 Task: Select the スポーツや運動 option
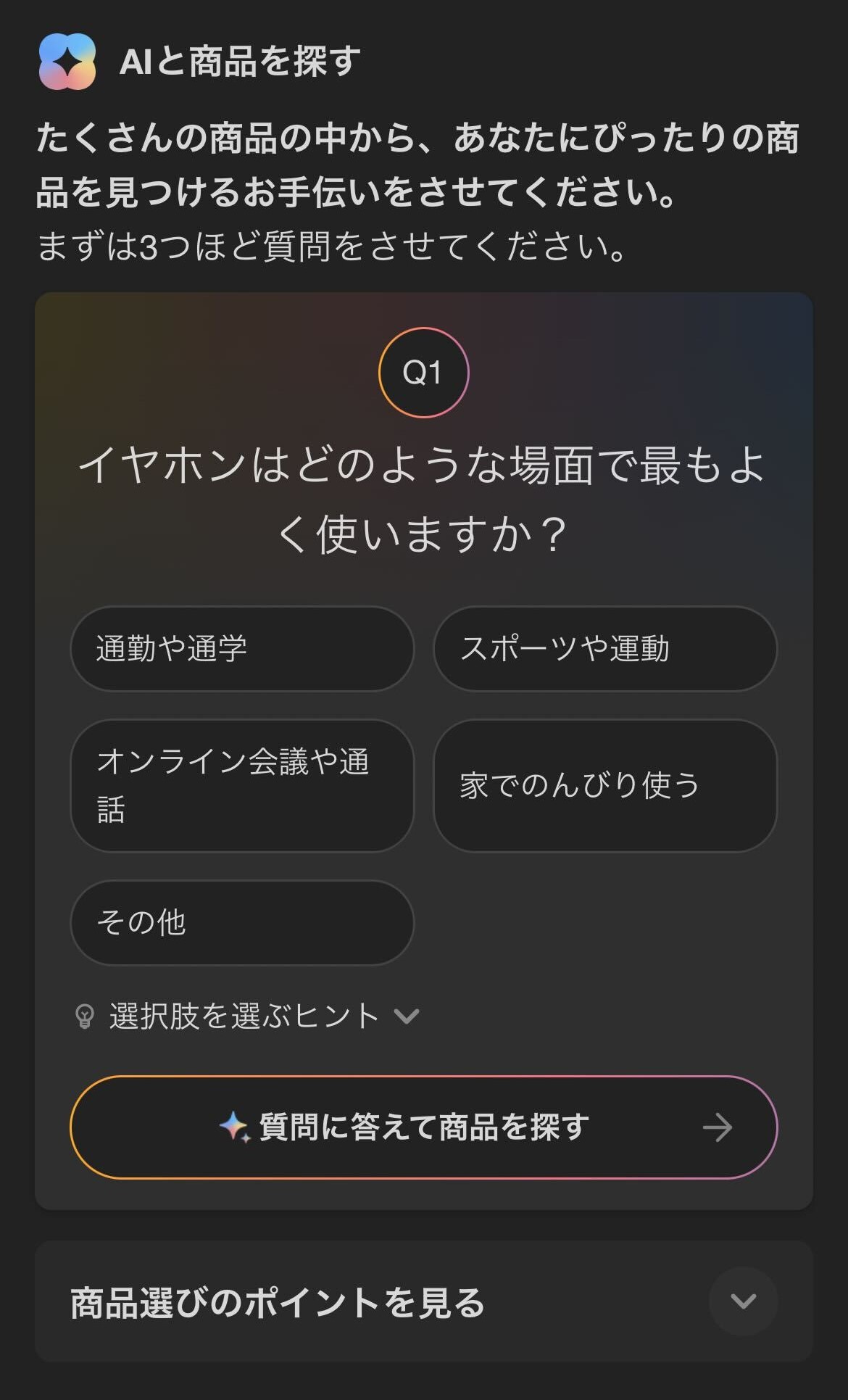606,648
